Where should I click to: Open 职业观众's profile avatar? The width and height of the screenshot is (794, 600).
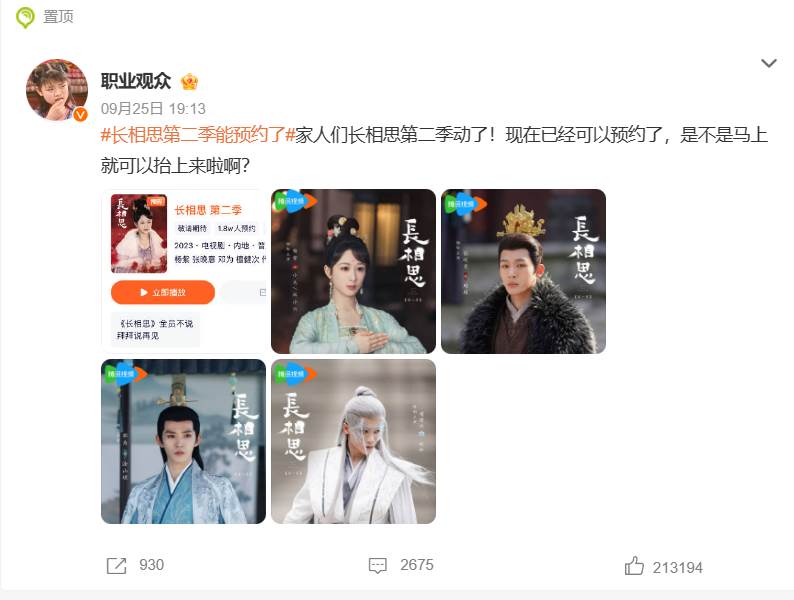(x=56, y=90)
